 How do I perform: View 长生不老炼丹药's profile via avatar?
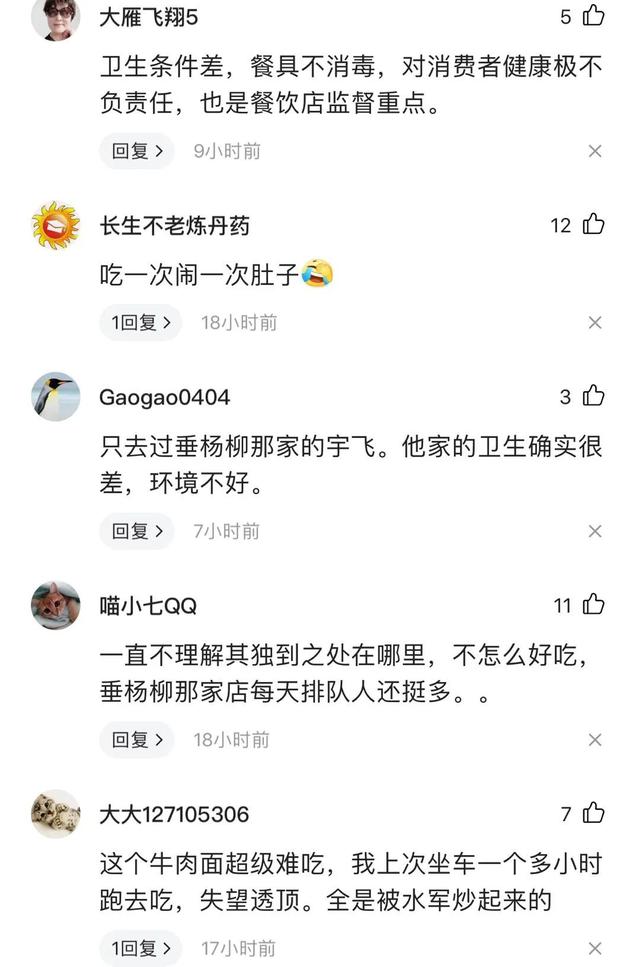click(x=56, y=226)
